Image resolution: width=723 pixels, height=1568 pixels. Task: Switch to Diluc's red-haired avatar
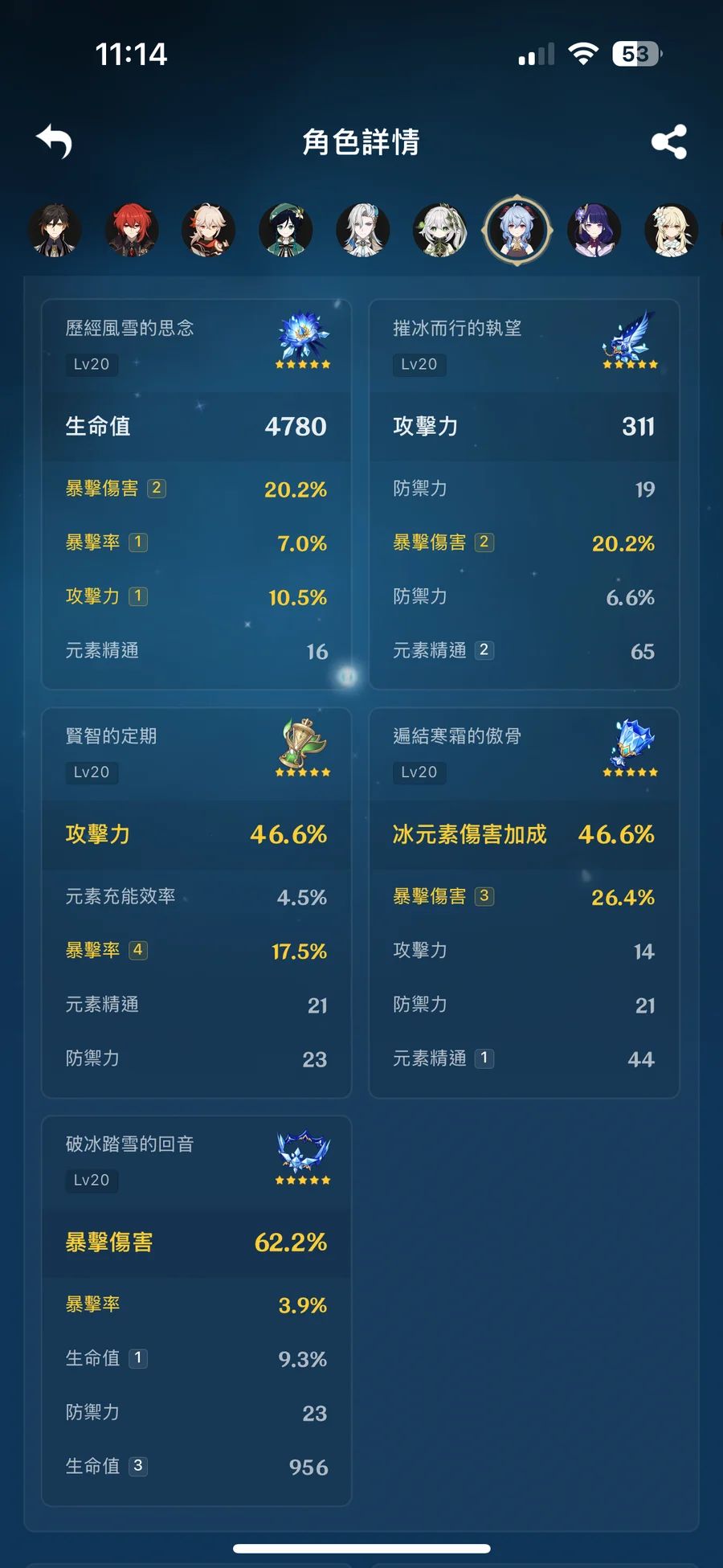pos(132,231)
